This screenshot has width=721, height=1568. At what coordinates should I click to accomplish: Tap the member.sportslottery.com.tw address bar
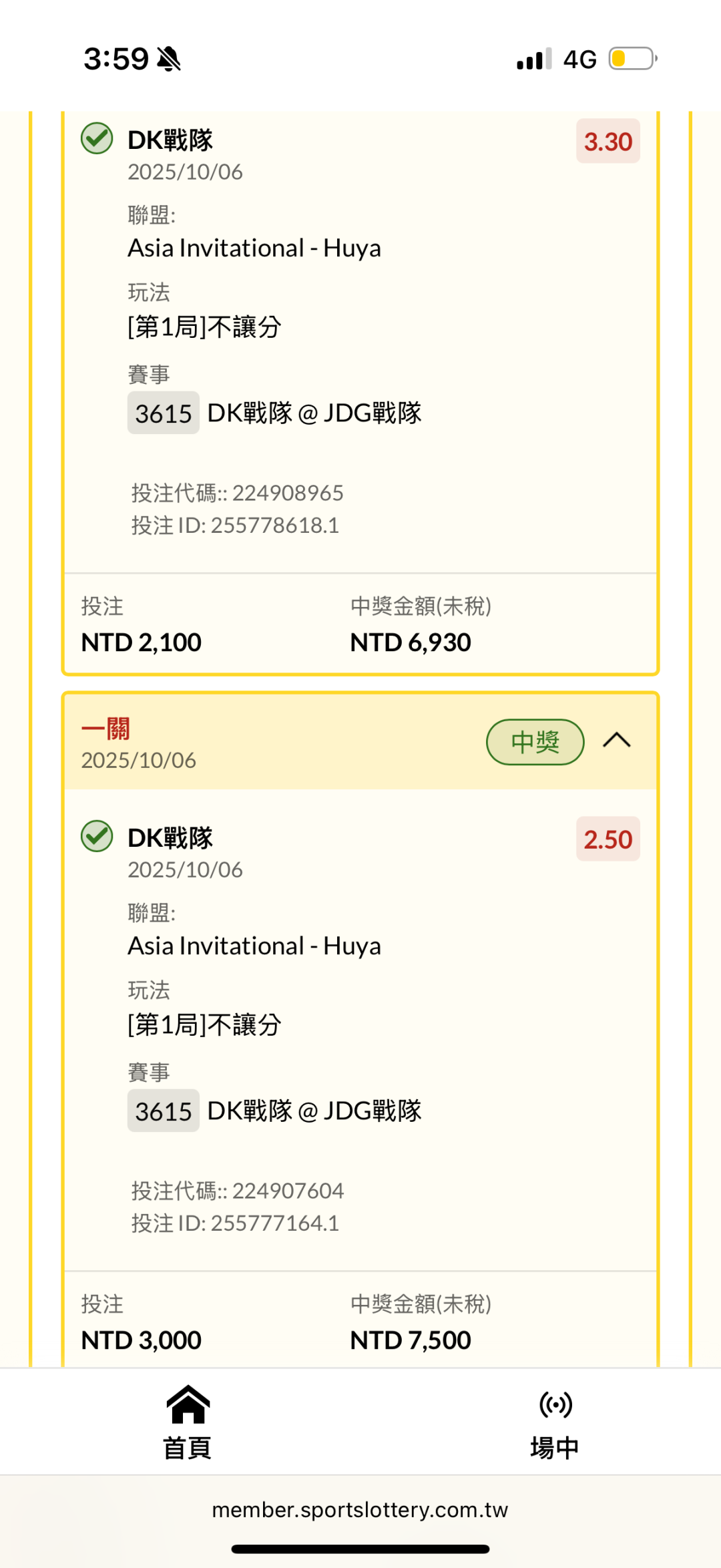[x=360, y=1510]
